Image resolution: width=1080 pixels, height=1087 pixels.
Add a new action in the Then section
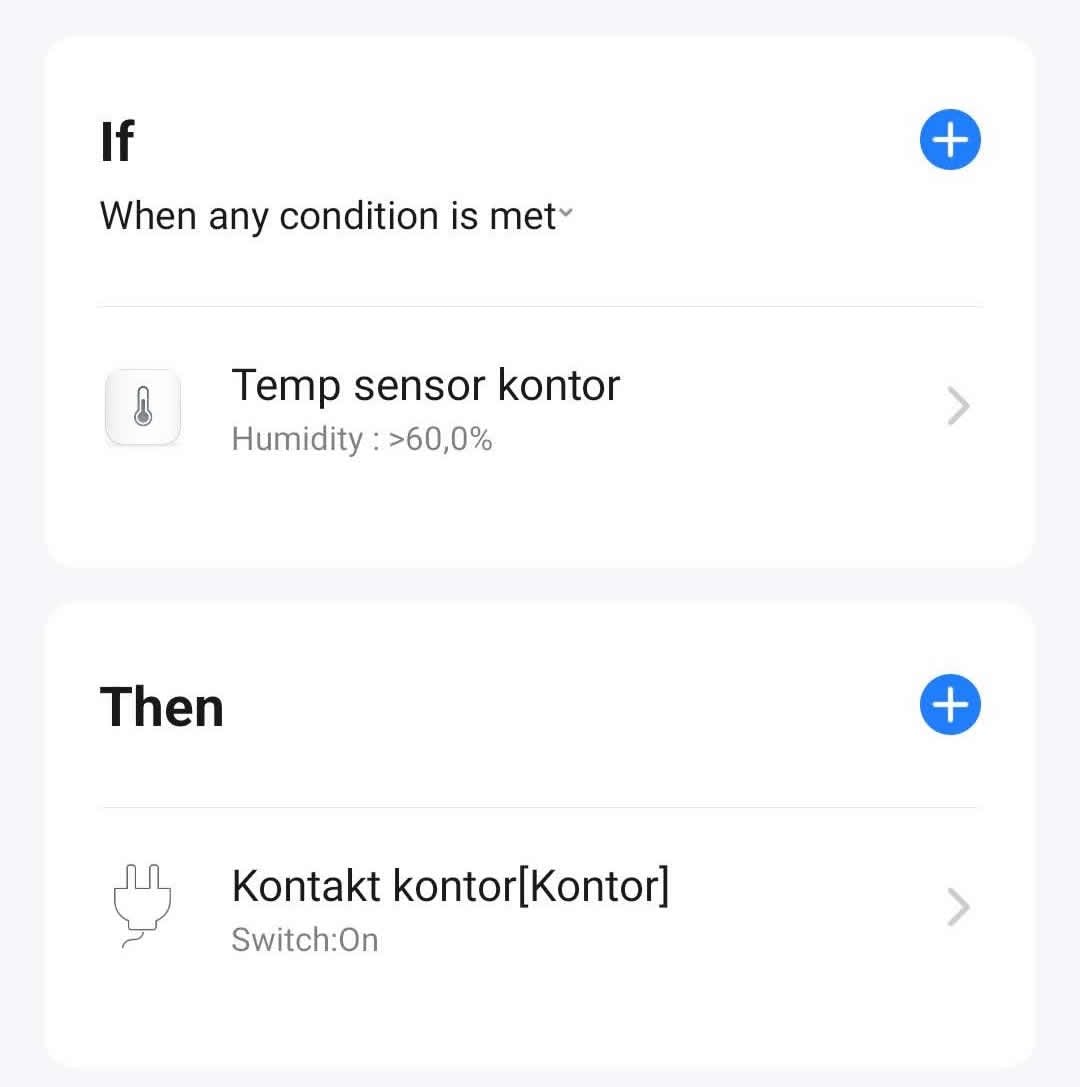pos(949,705)
